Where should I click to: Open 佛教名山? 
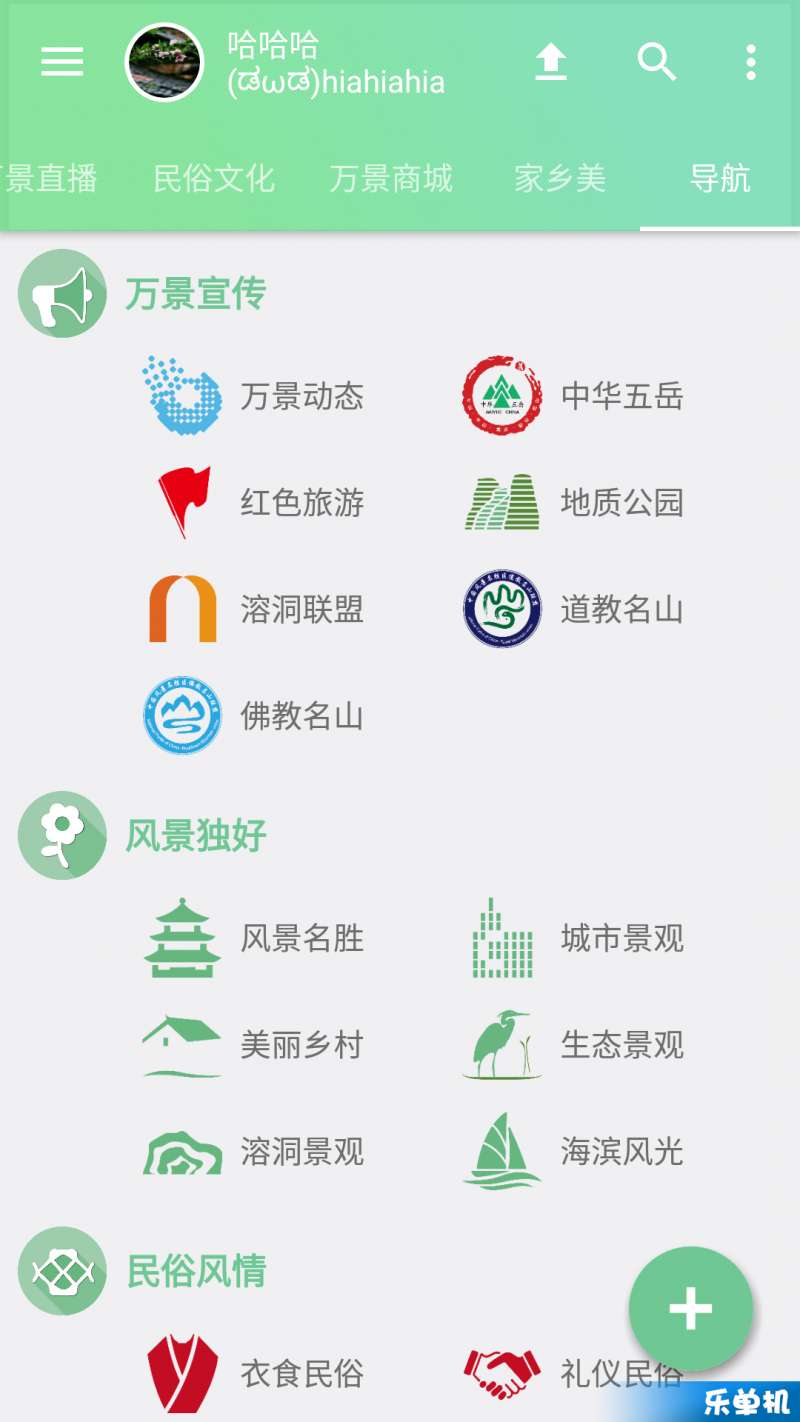point(252,716)
